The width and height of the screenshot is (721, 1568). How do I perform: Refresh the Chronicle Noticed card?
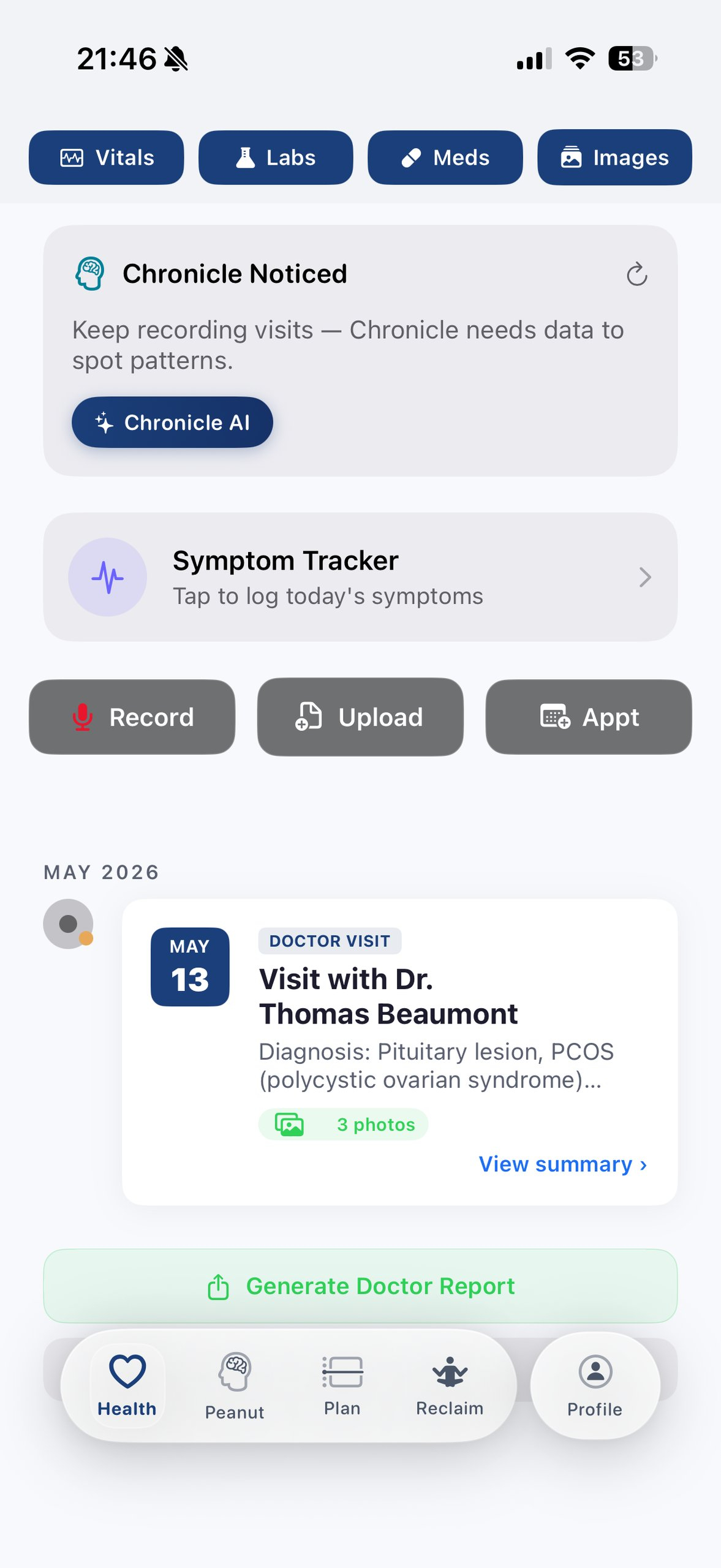pos(637,274)
